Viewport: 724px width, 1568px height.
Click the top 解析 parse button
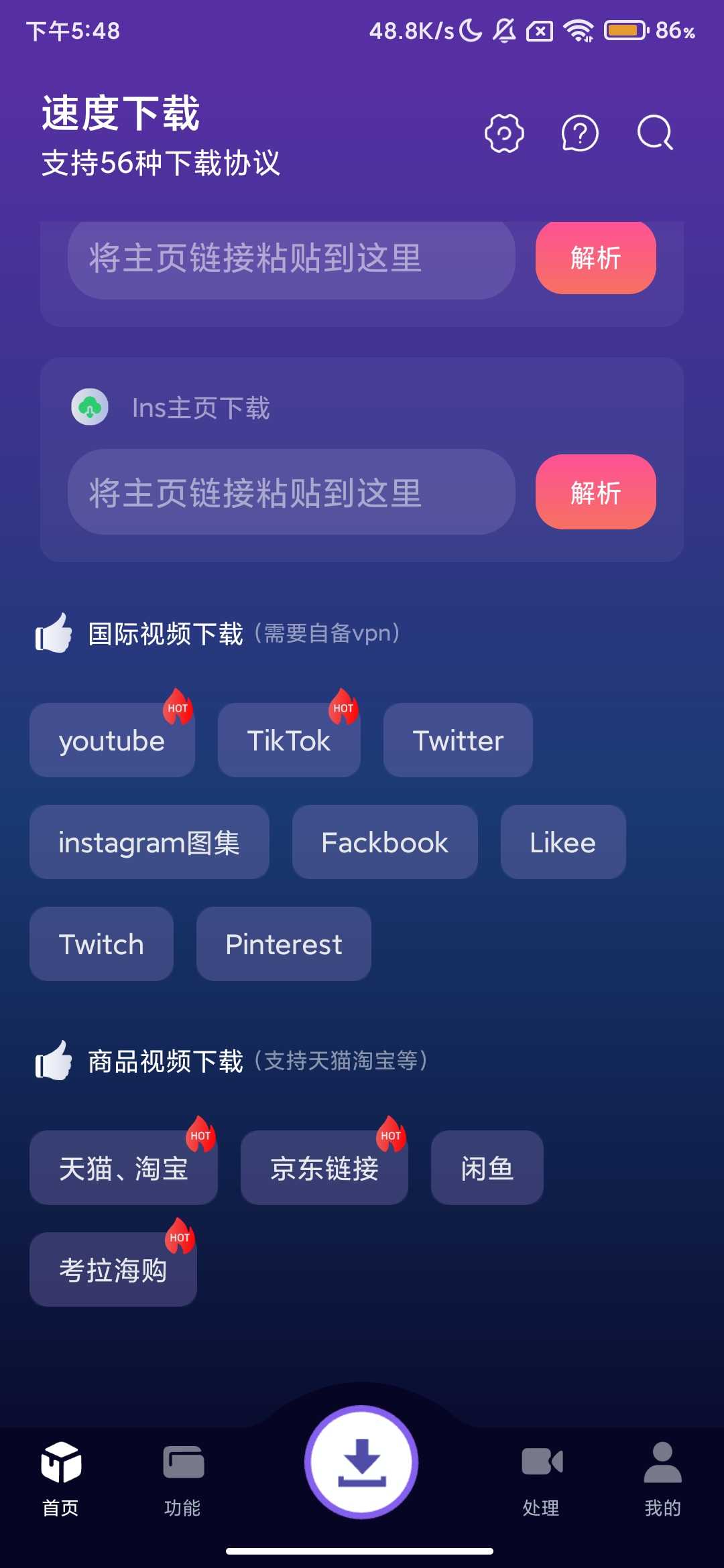click(x=594, y=257)
